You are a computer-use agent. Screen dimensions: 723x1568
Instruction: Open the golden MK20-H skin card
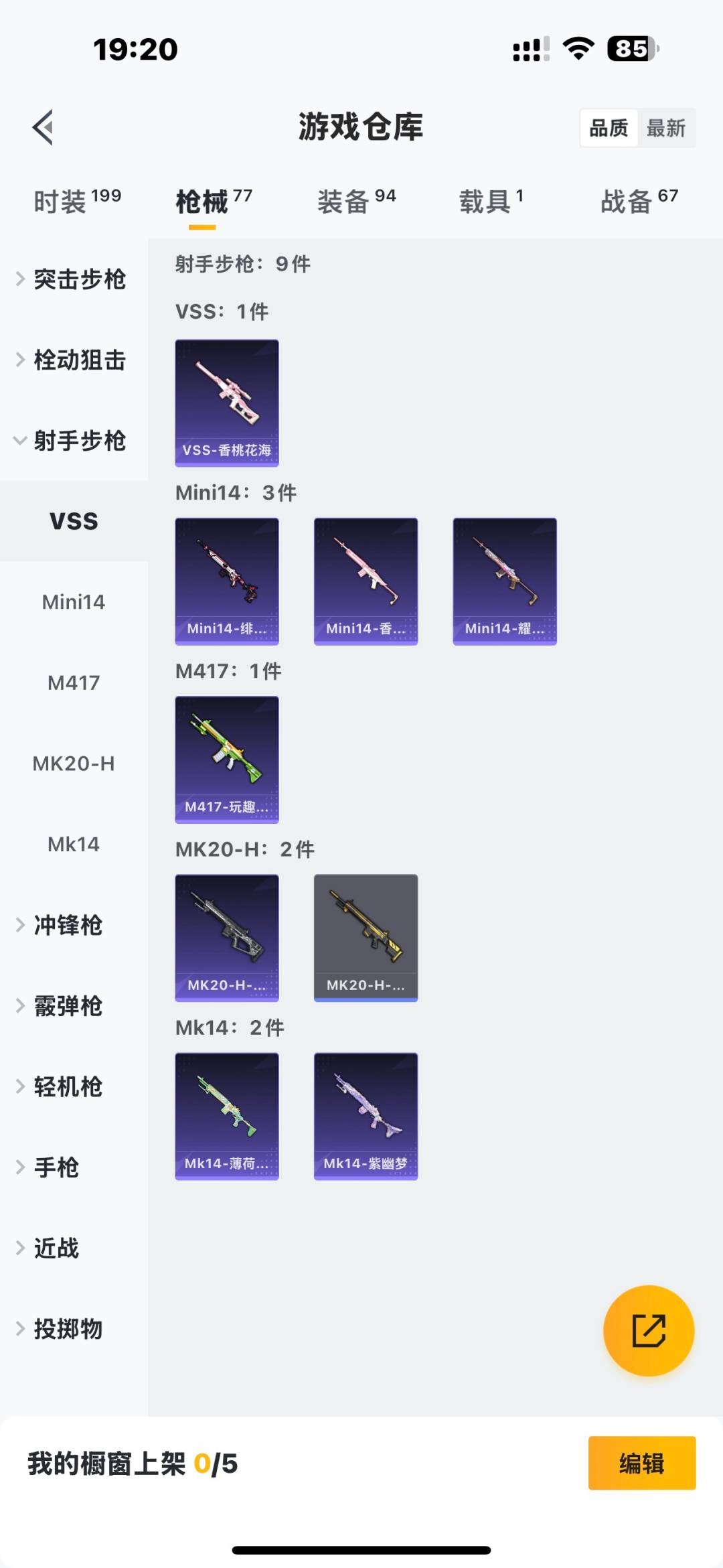366,938
